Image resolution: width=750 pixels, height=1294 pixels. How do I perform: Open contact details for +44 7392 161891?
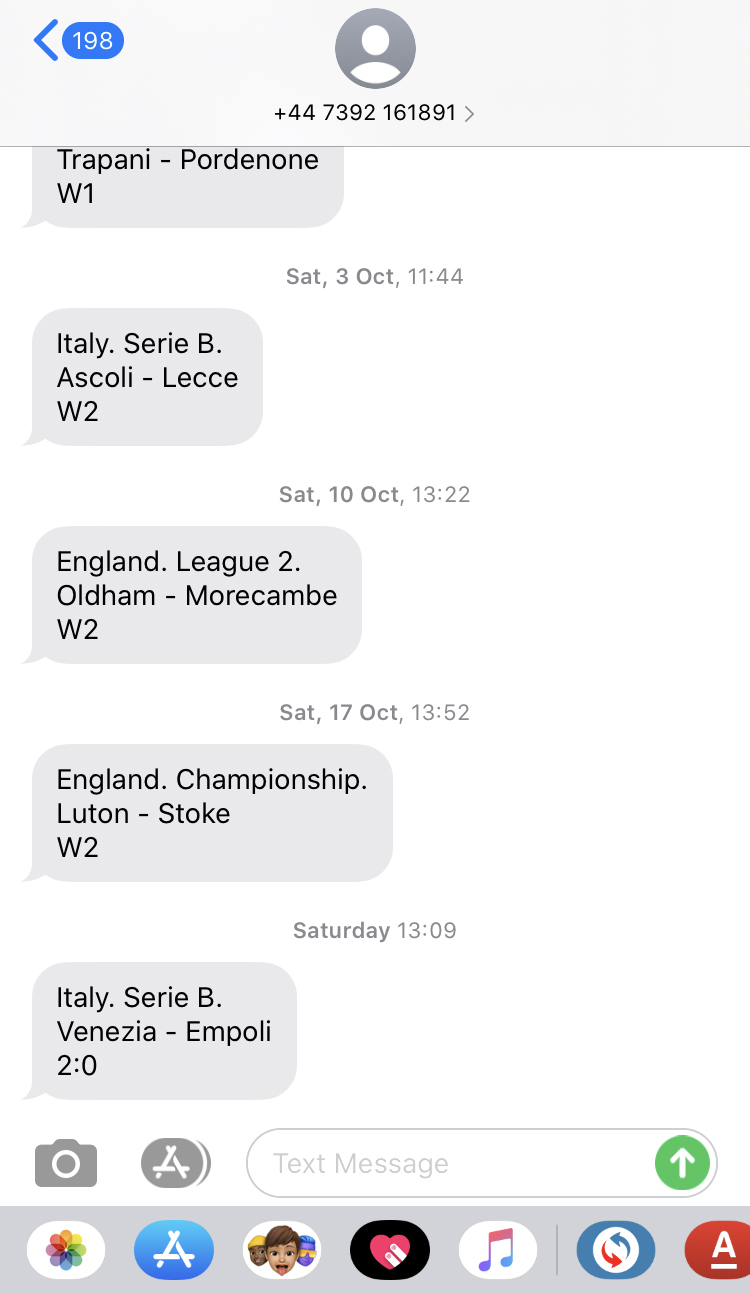(x=375, y=113)
